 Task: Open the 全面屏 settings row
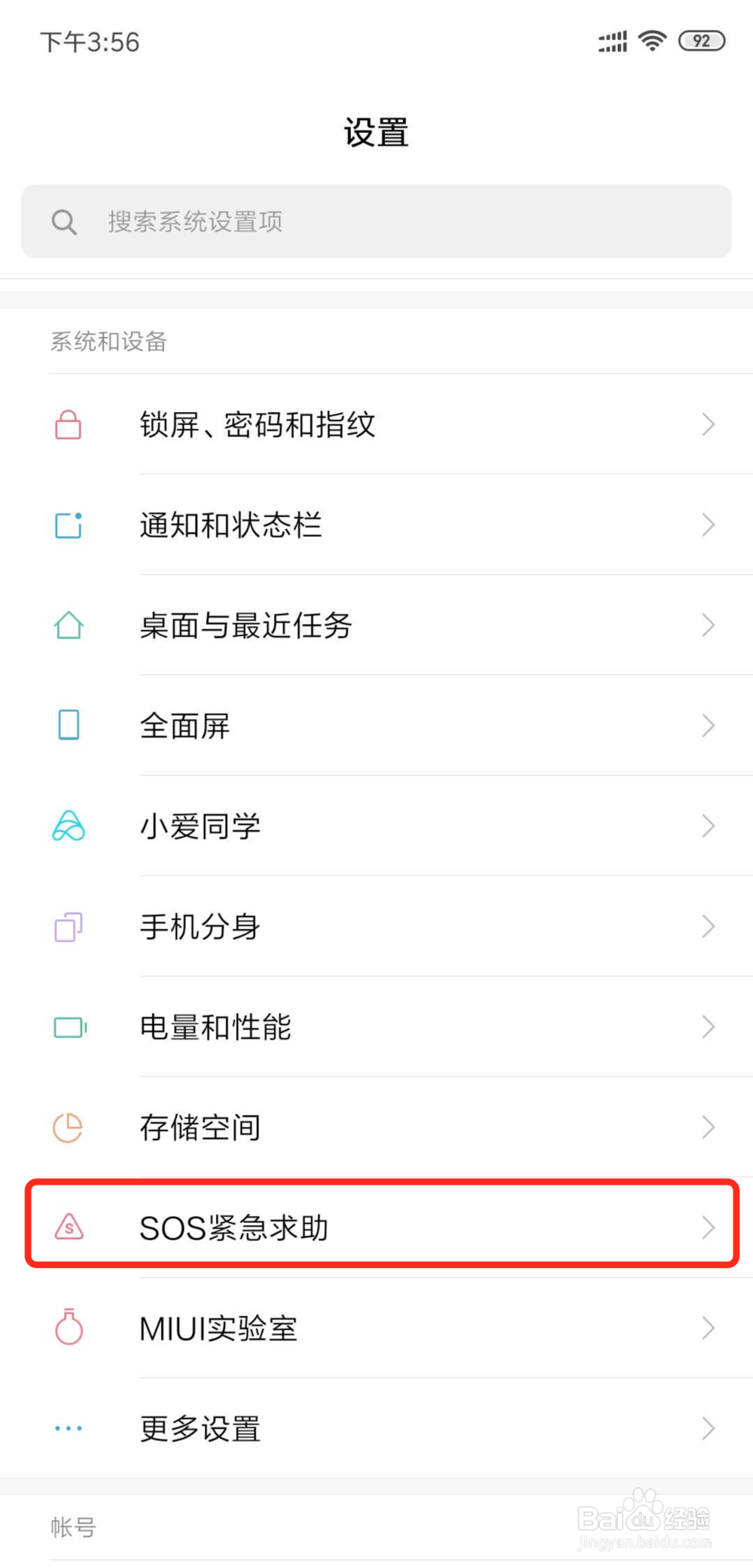click(x=376, y=725)
